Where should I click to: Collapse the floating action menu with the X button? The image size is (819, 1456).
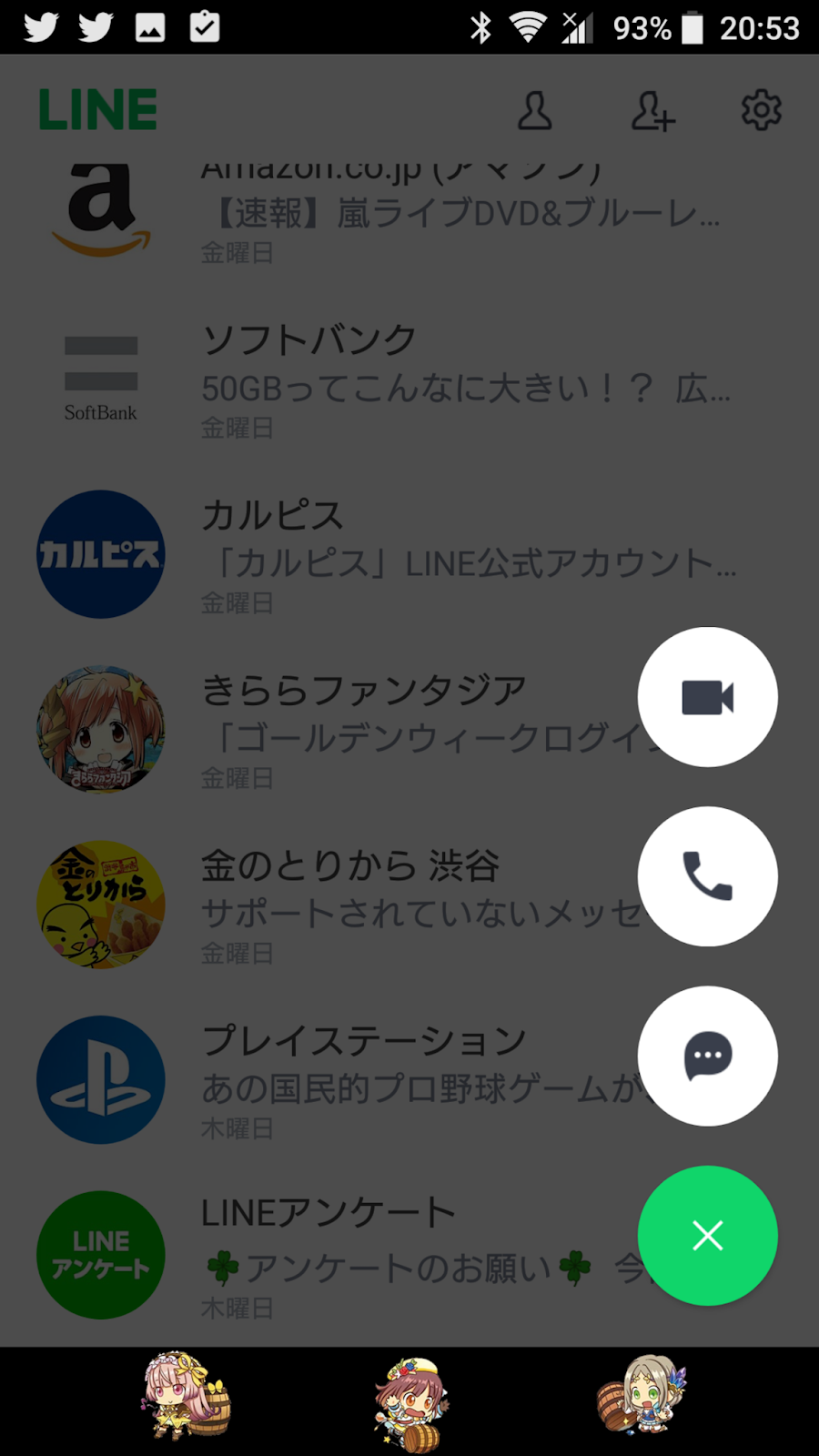(x=708, y=1236)
